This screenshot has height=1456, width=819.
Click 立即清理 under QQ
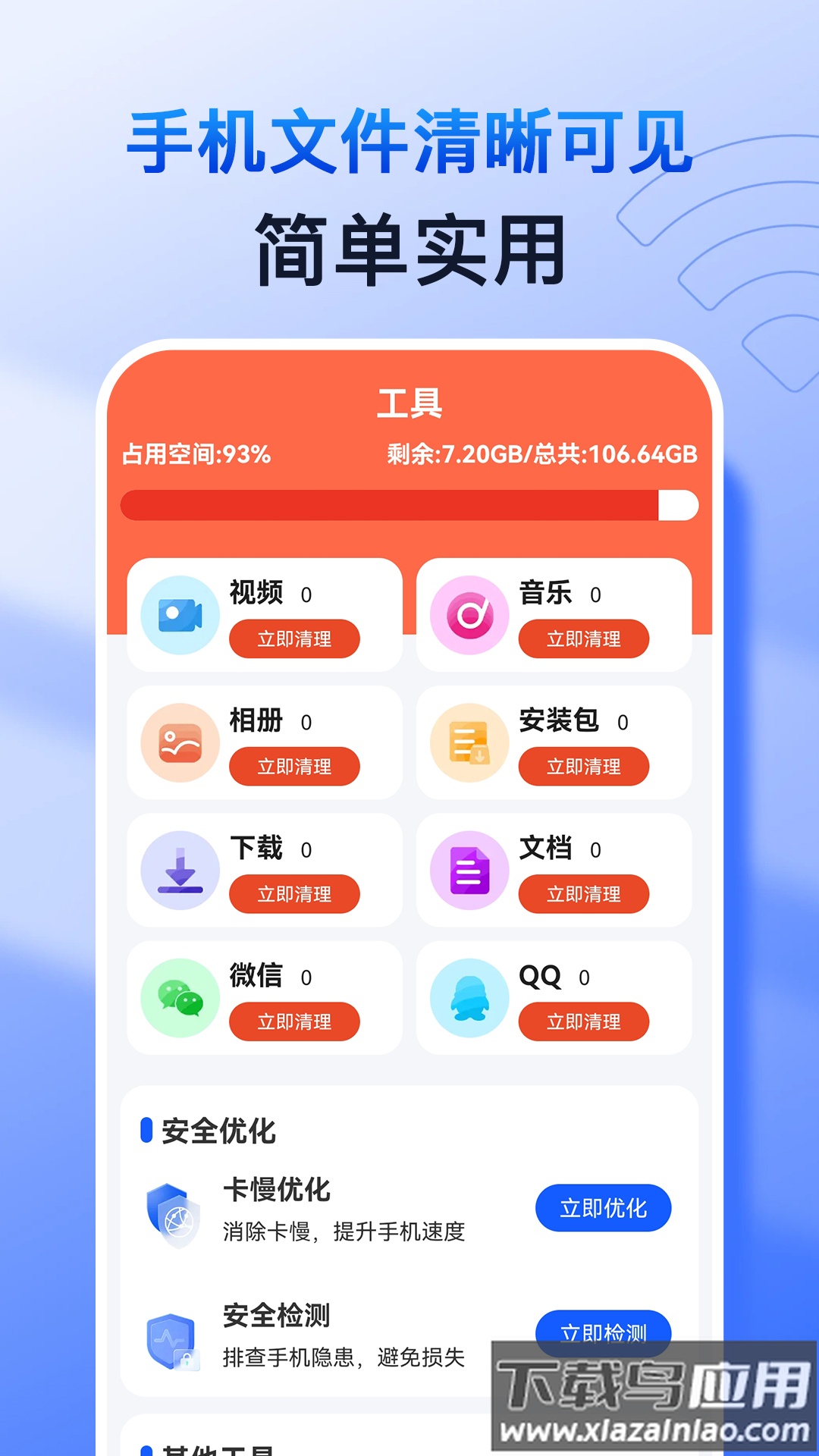pyautogui.click(x=585, y=1021)
